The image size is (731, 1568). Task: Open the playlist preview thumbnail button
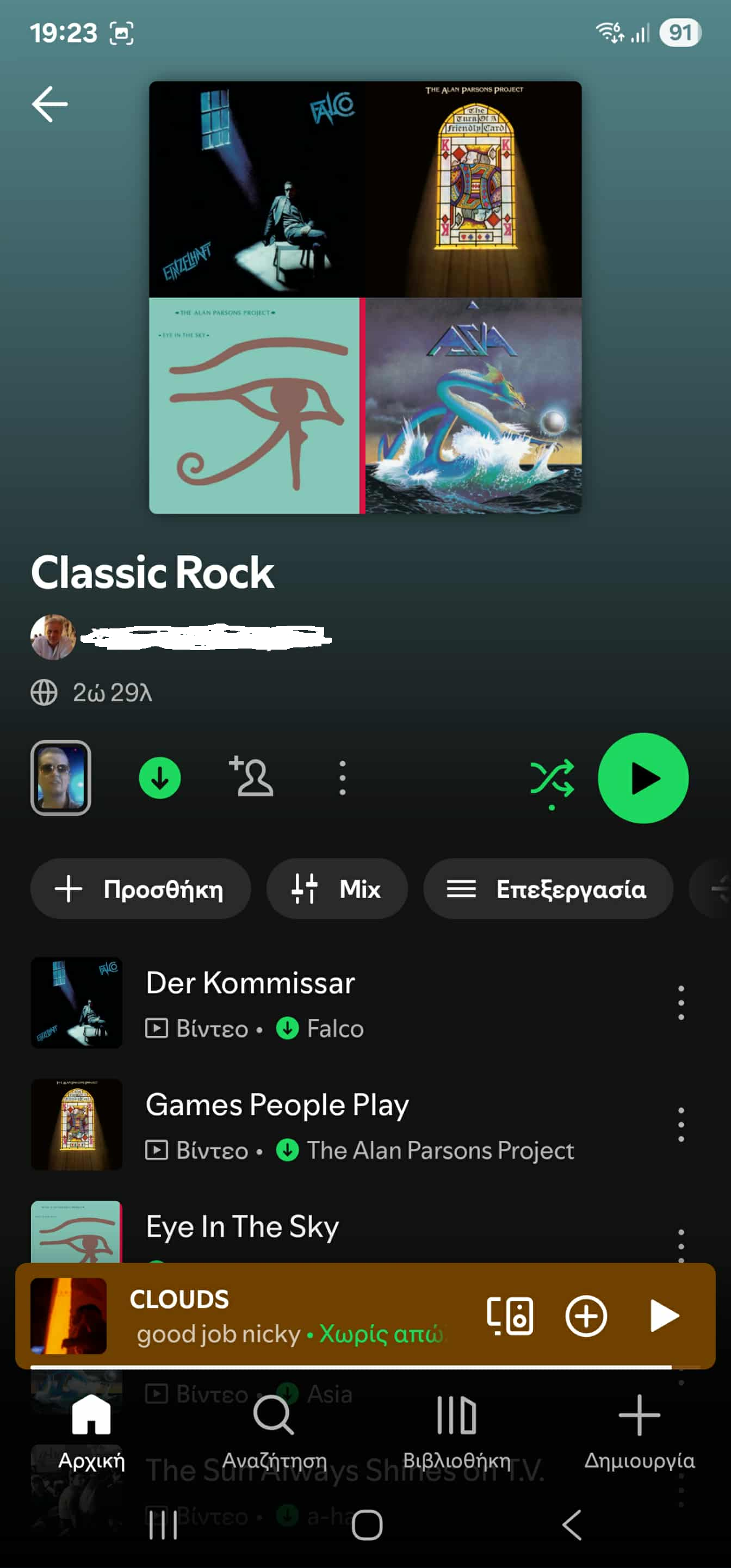point(61,778)
